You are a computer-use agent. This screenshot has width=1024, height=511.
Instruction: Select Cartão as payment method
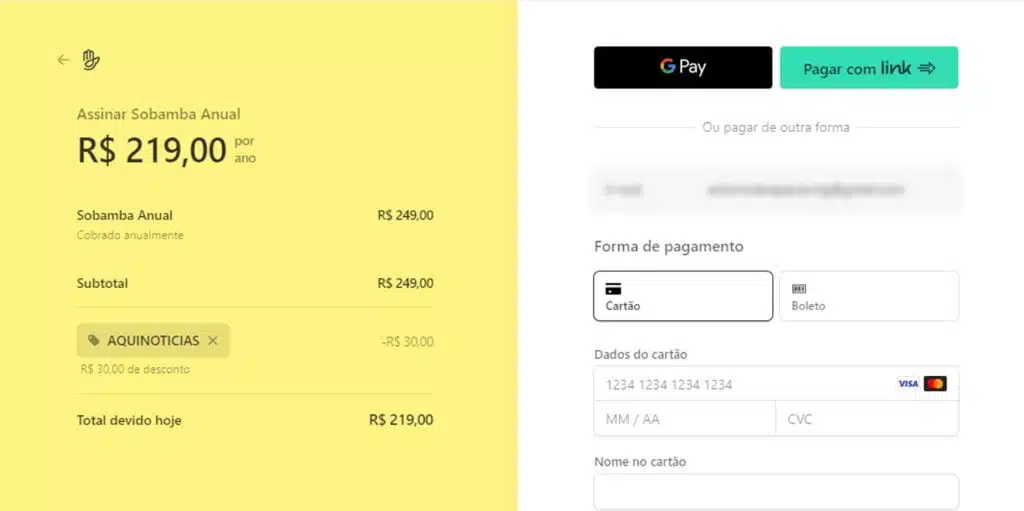[683, 296]
